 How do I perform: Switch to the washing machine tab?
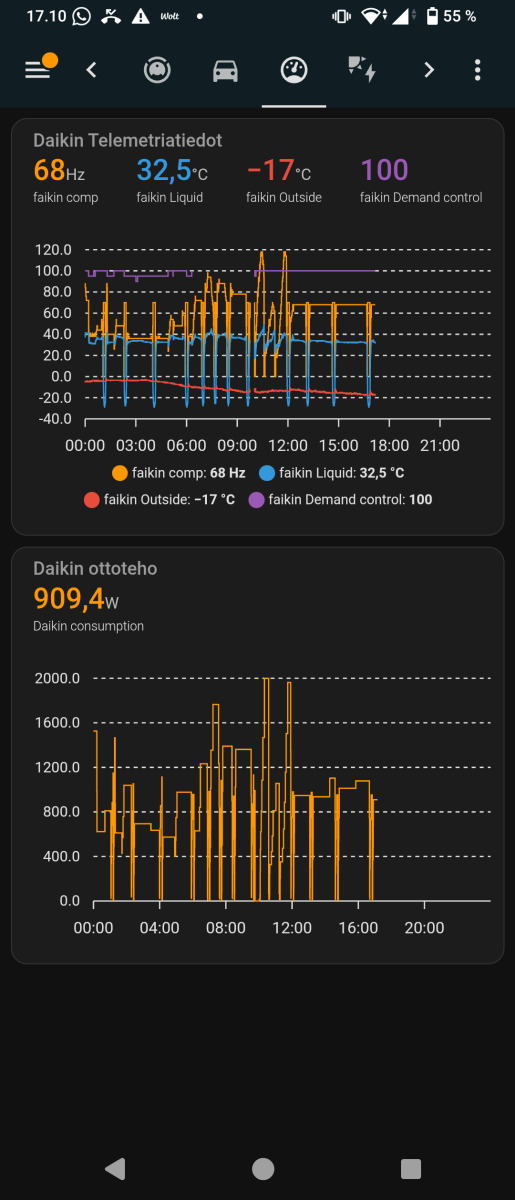[x=157, y=70]
